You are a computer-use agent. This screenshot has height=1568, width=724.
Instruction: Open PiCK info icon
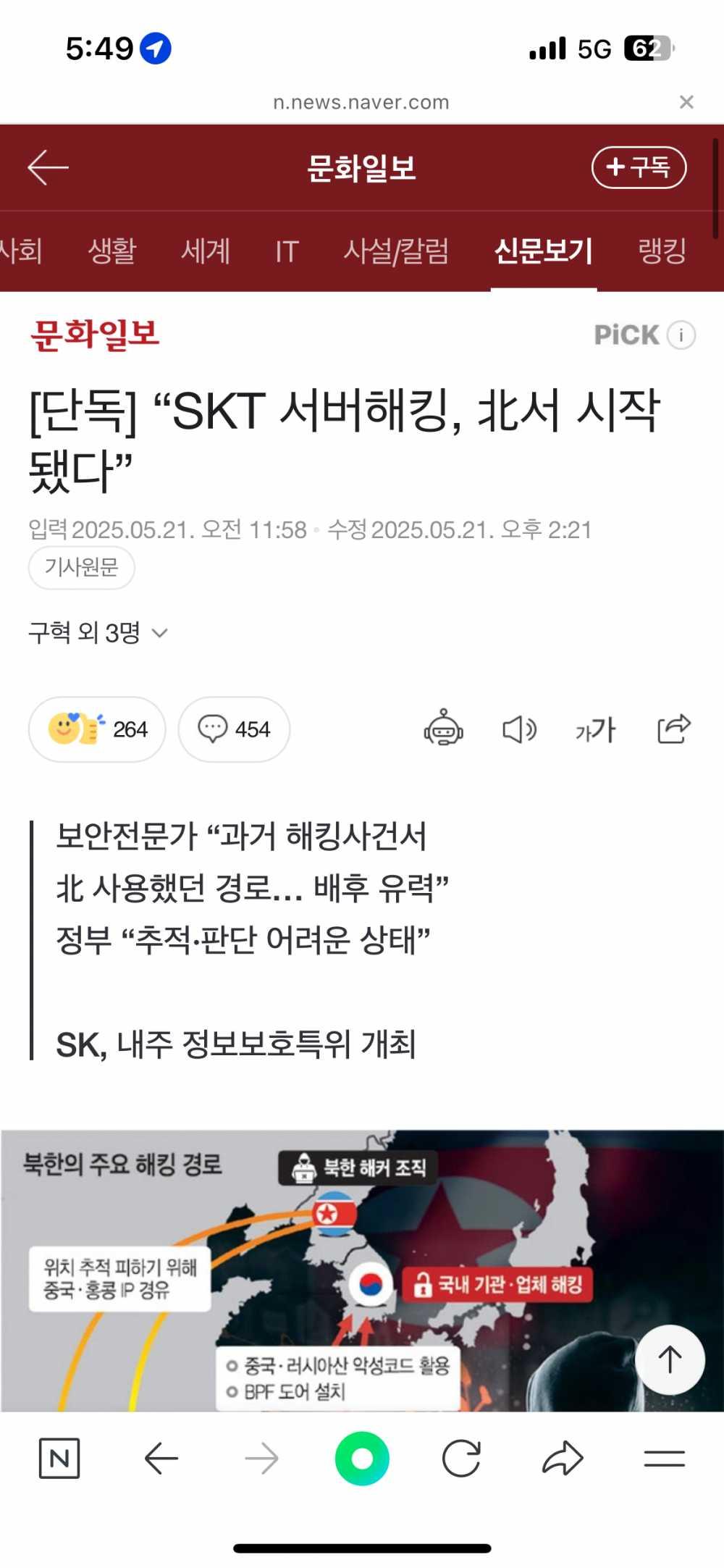tap(681, 335)
